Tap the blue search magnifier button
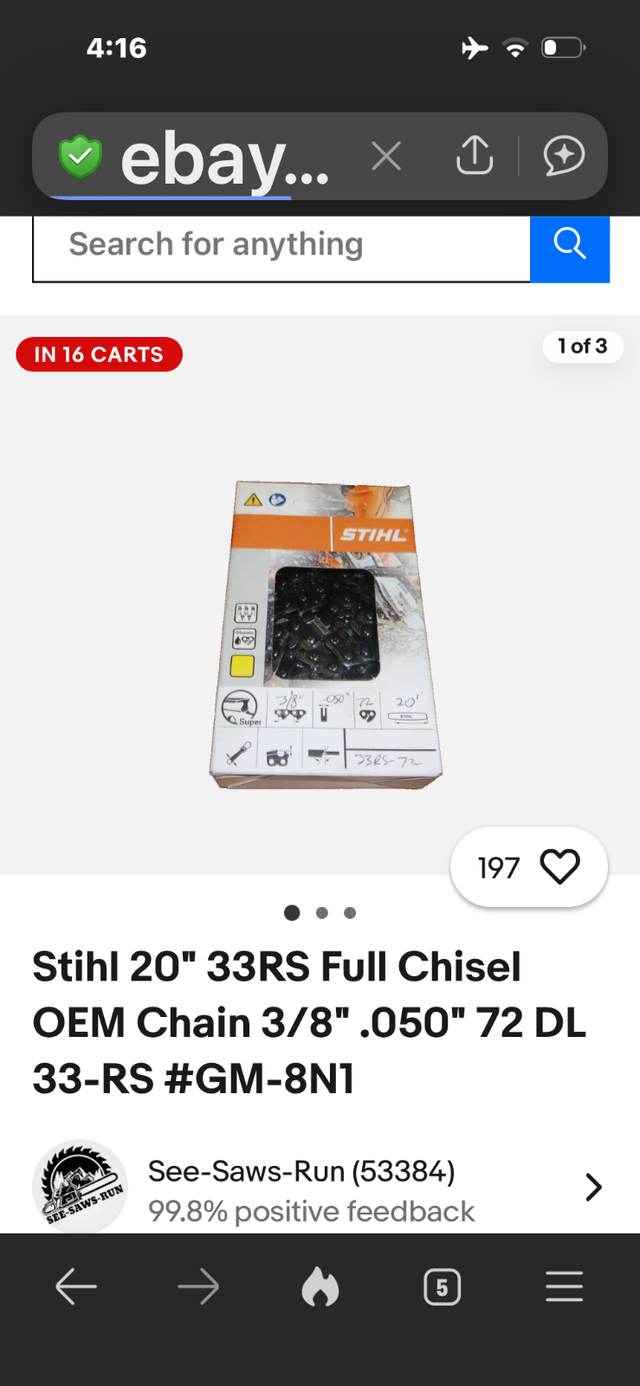640x1386 pixels. tap(569, 244)
